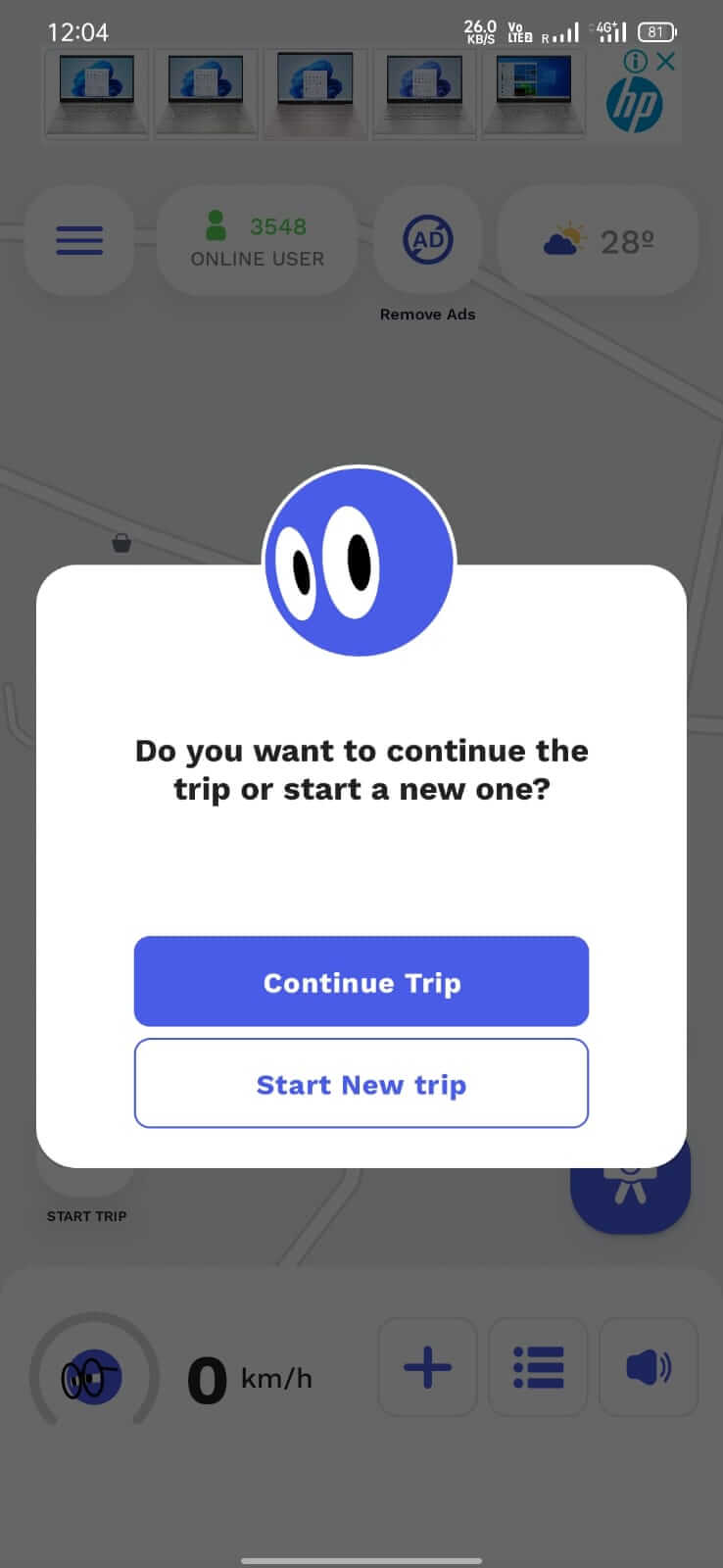Tap the plus button to add
Image resolution: width=723 pixels, height=1568 pixels.
pyautogui.click(x=428, y=1367)
